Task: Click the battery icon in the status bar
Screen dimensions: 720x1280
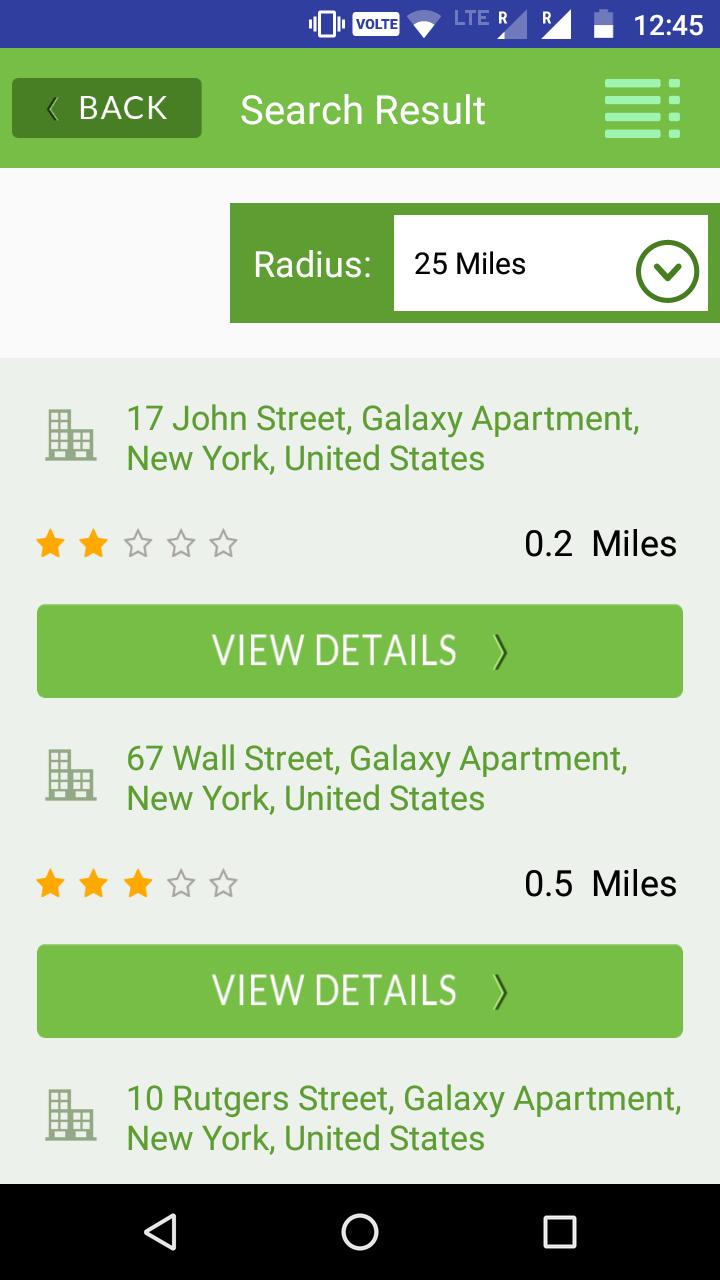Action: point(601,24)
